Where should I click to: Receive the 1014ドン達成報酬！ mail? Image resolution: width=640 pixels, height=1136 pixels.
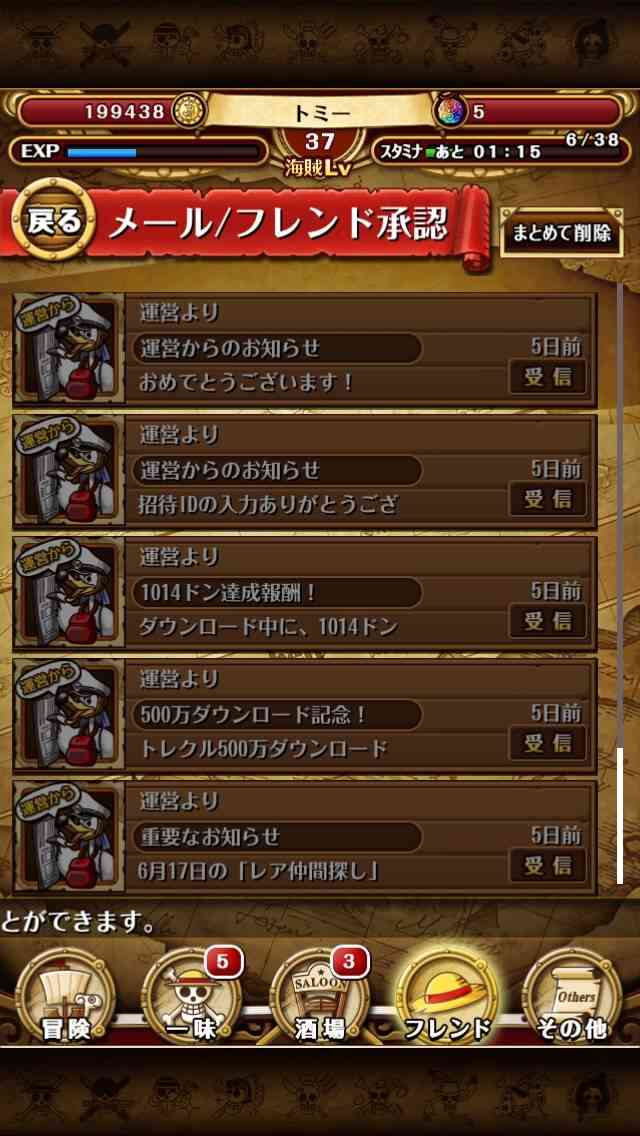point(547,621)
